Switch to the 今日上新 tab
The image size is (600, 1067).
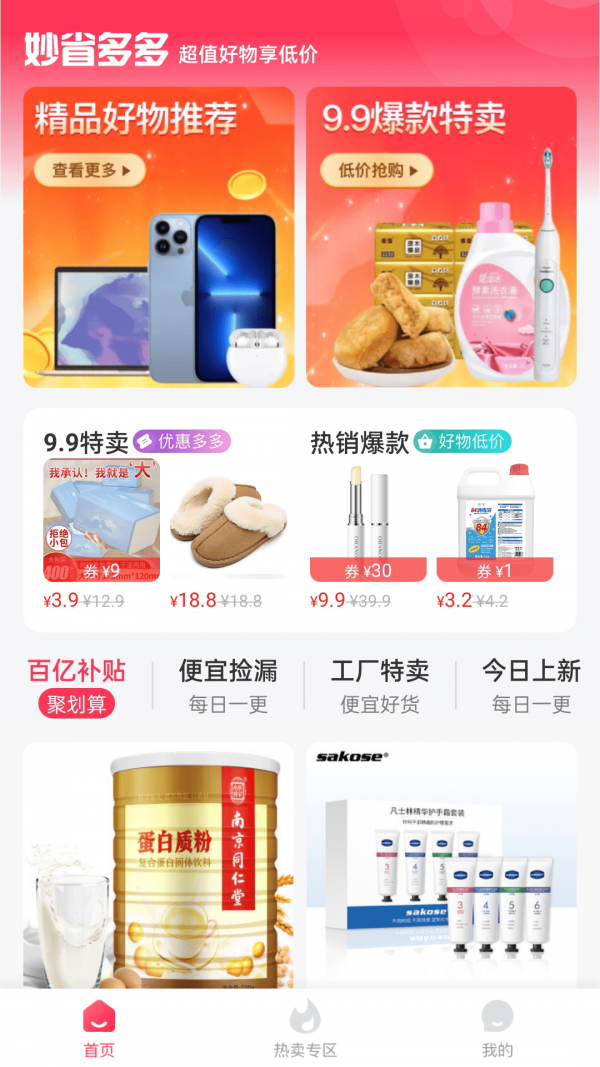click(x=531, y=685)
